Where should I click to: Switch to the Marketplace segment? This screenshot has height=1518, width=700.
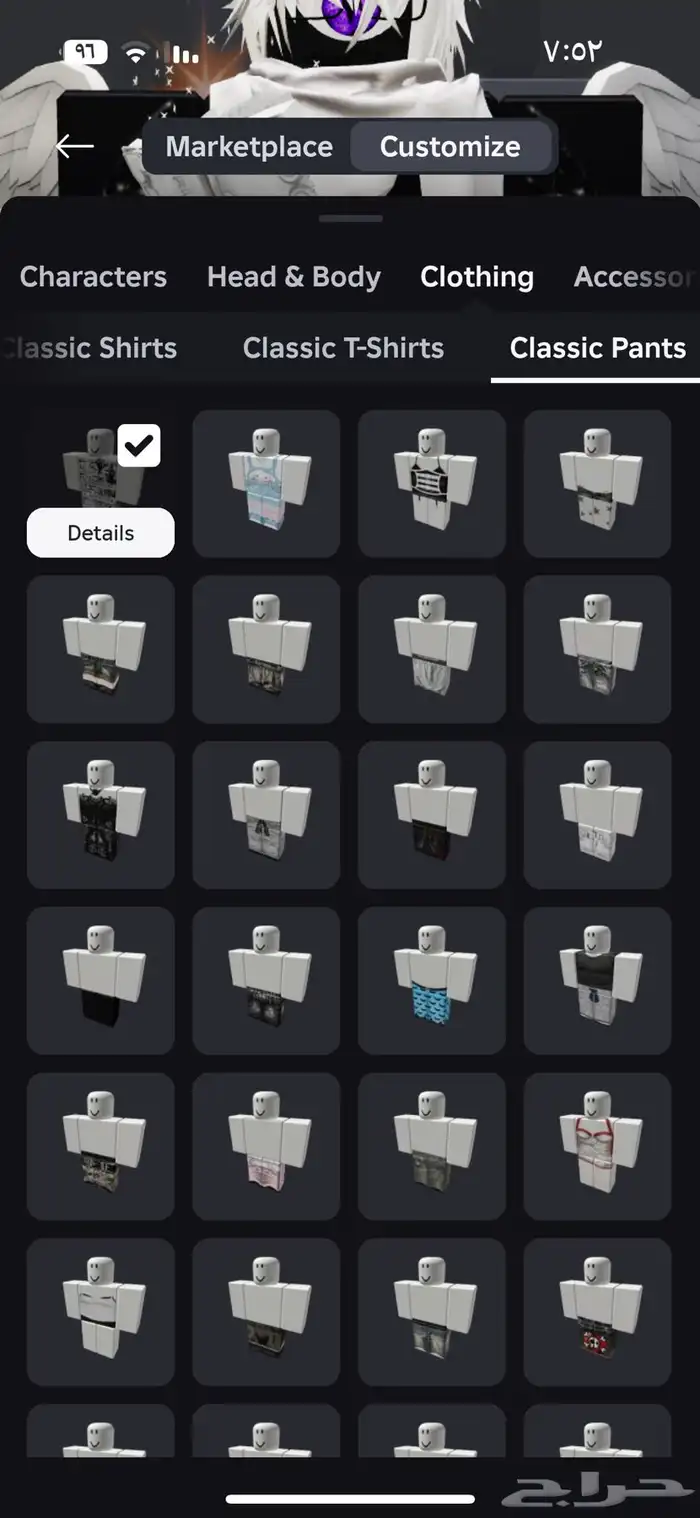249,147
